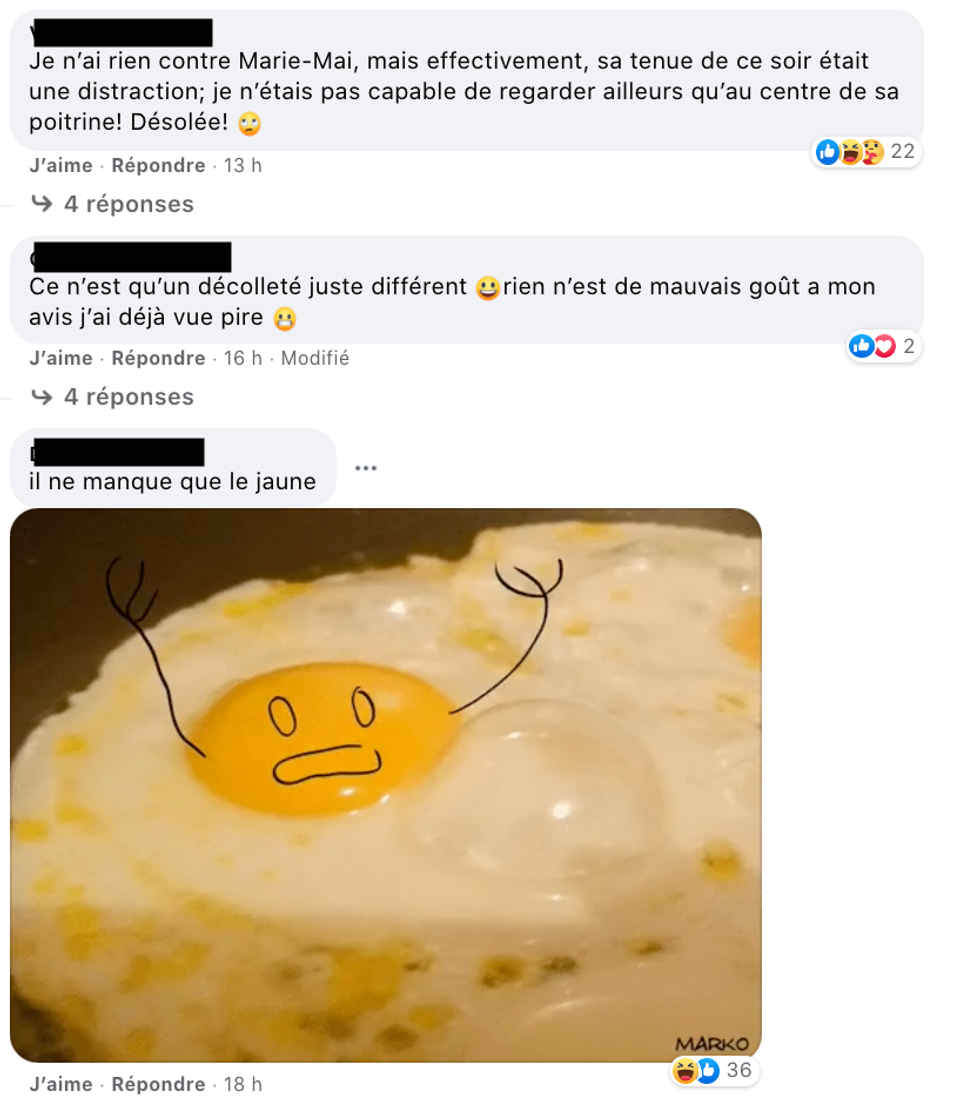Open the reactions with count 22

866,152
